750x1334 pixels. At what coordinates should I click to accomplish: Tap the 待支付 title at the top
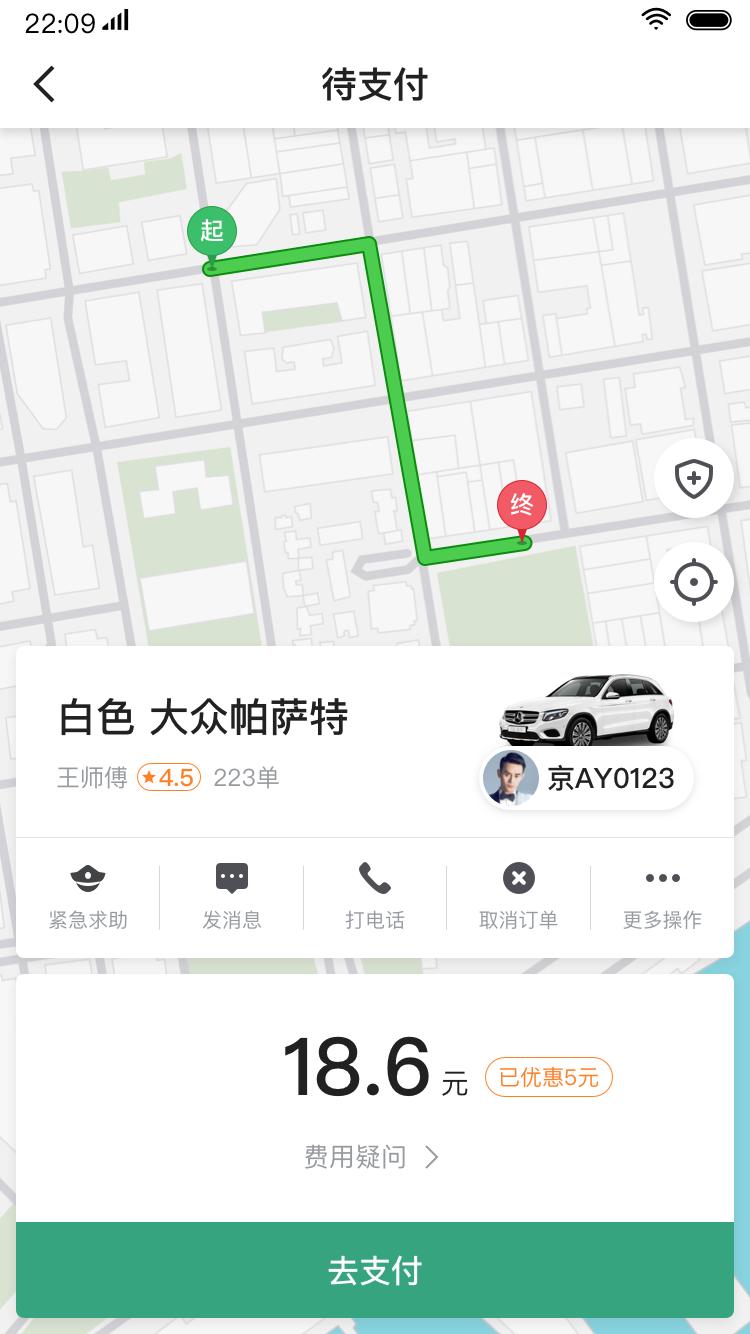point(375,85)
